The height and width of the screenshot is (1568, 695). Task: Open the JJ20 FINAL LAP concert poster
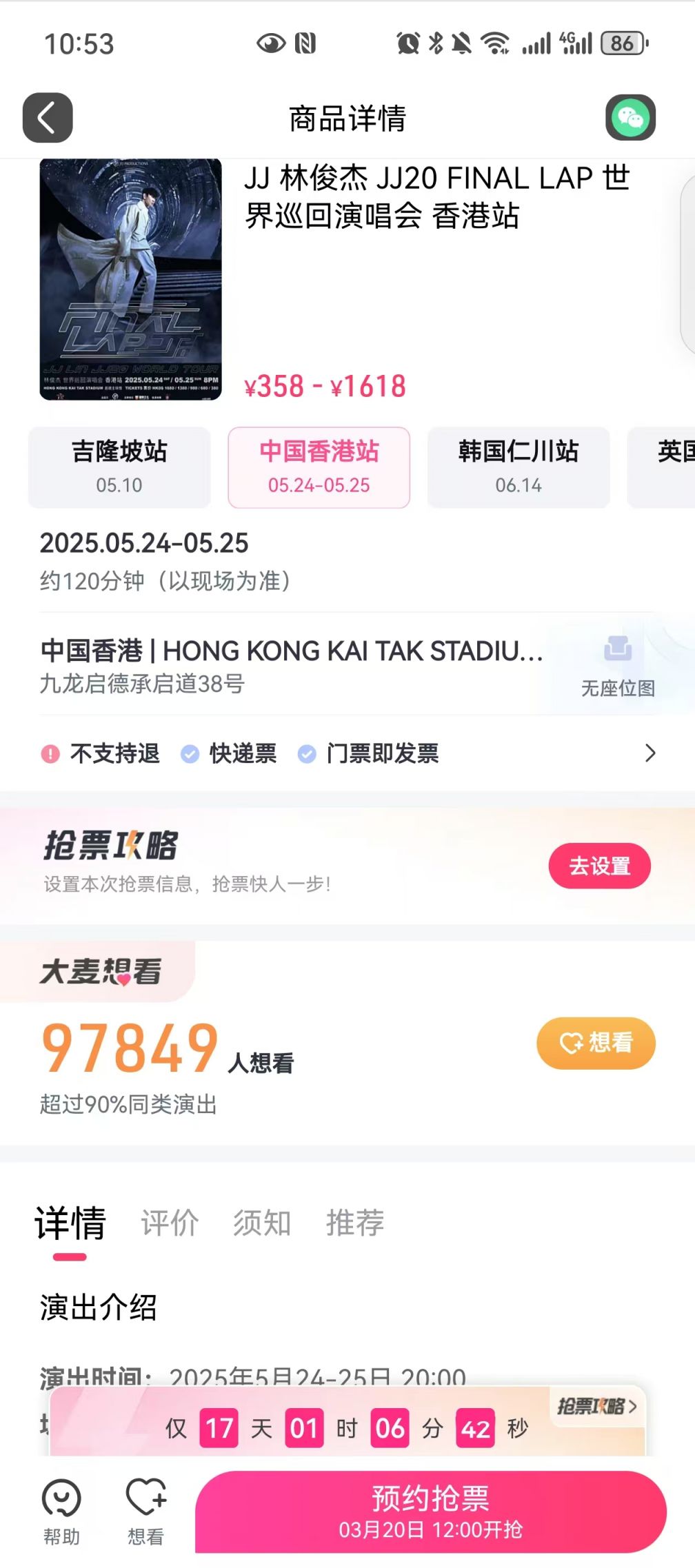(x=130, y=279)
